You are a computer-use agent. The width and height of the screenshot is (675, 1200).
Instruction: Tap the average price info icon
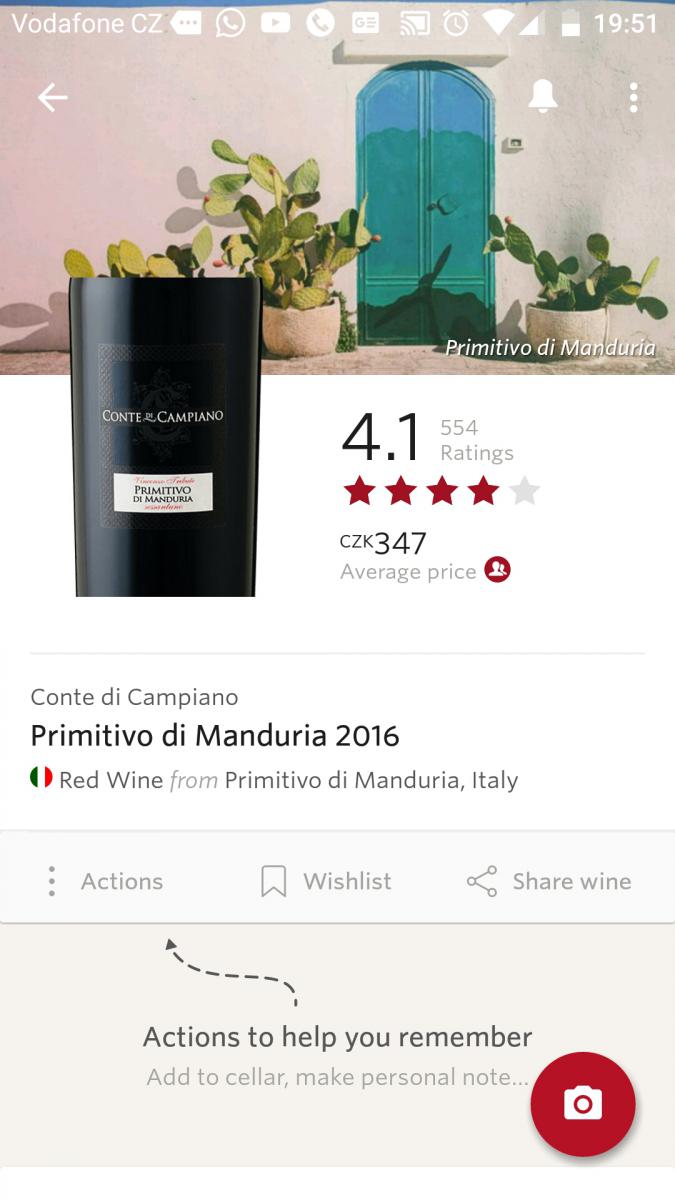(x=497, y=570)
